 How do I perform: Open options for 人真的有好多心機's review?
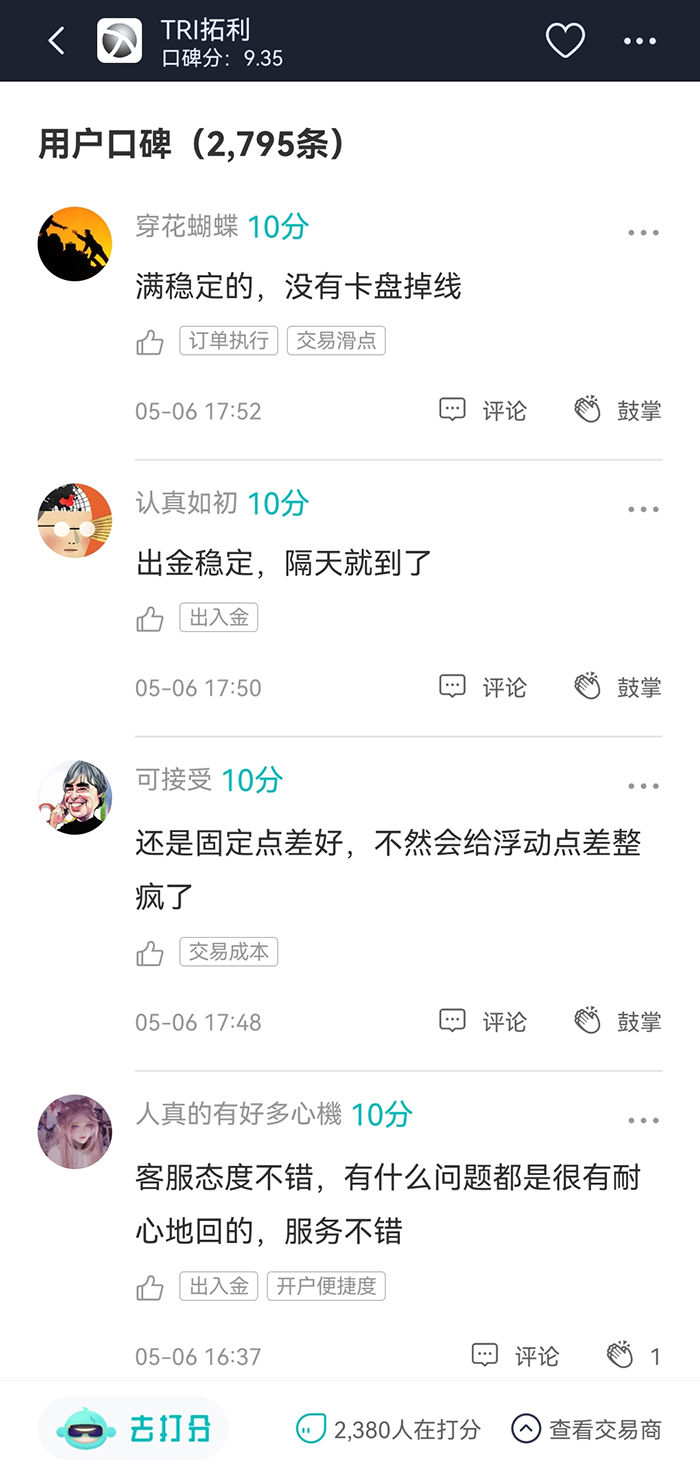tap(643, 1121)
